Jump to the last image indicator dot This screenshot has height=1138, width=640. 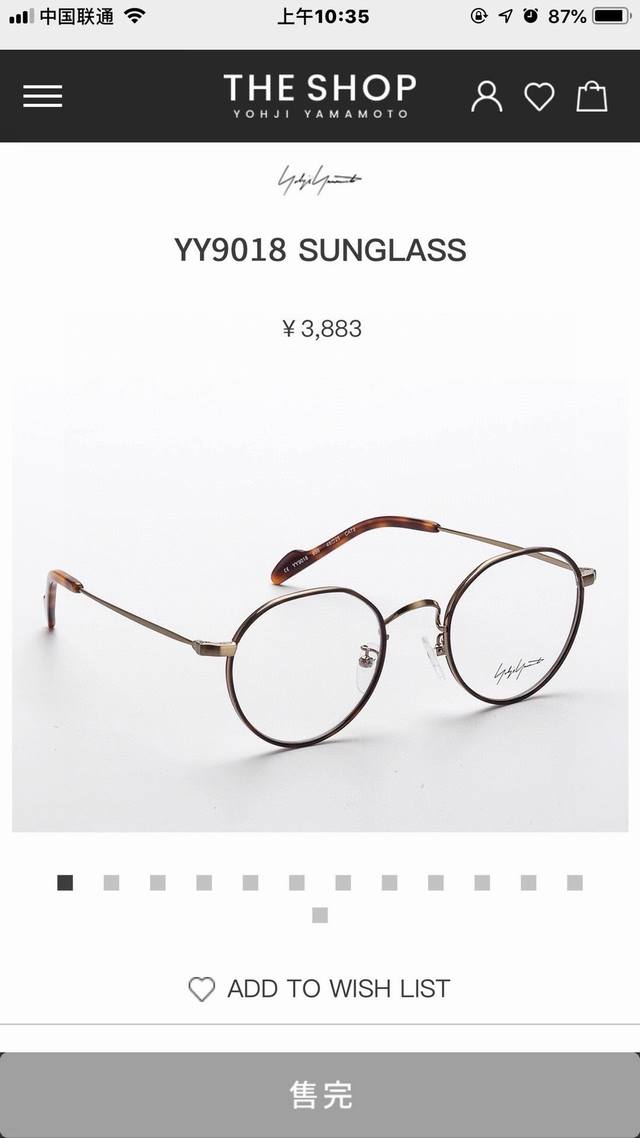[320, 914]
